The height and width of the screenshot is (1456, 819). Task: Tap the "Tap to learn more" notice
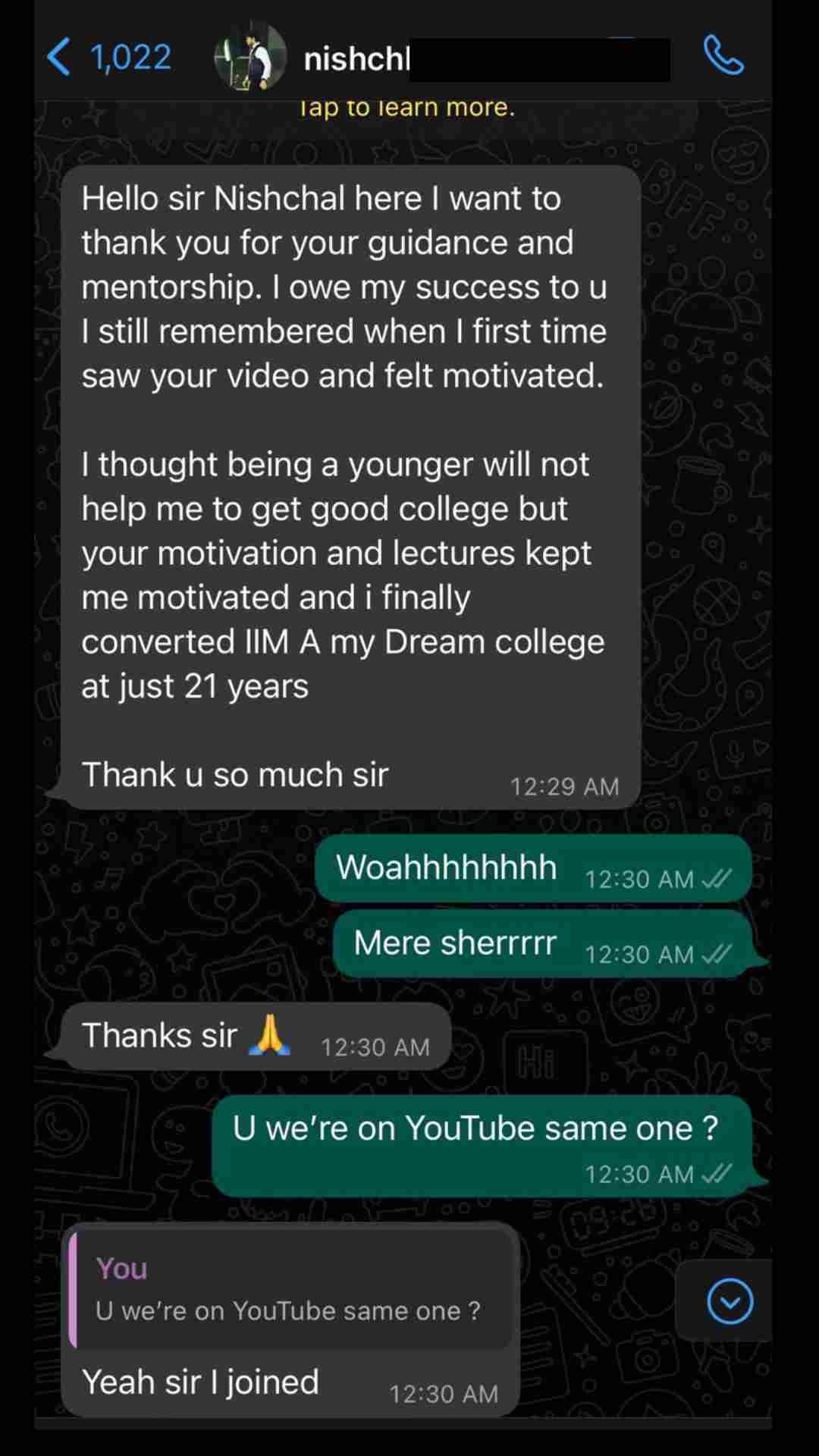click(407, 108)
